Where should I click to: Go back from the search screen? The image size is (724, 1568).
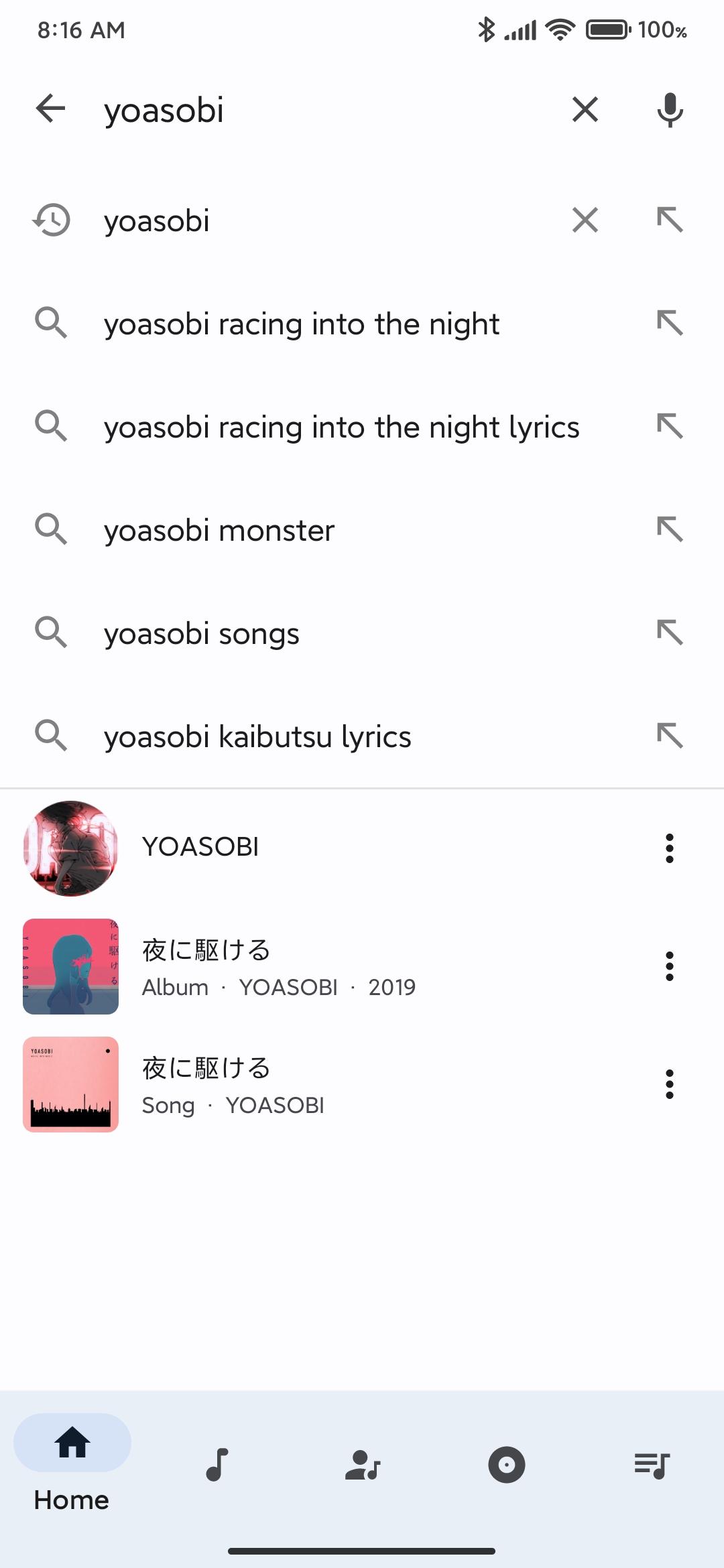[51, 109]
